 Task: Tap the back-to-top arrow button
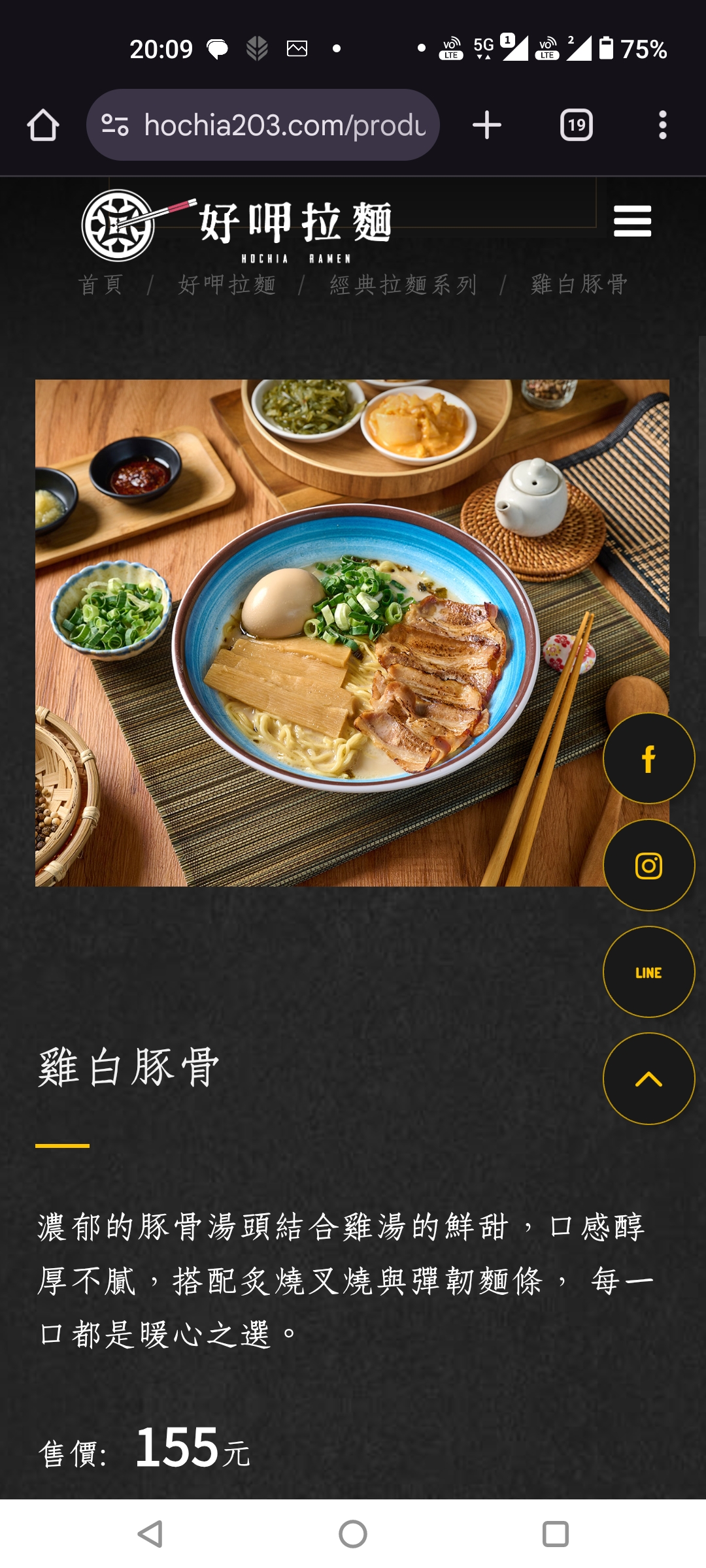(648, 1079)
